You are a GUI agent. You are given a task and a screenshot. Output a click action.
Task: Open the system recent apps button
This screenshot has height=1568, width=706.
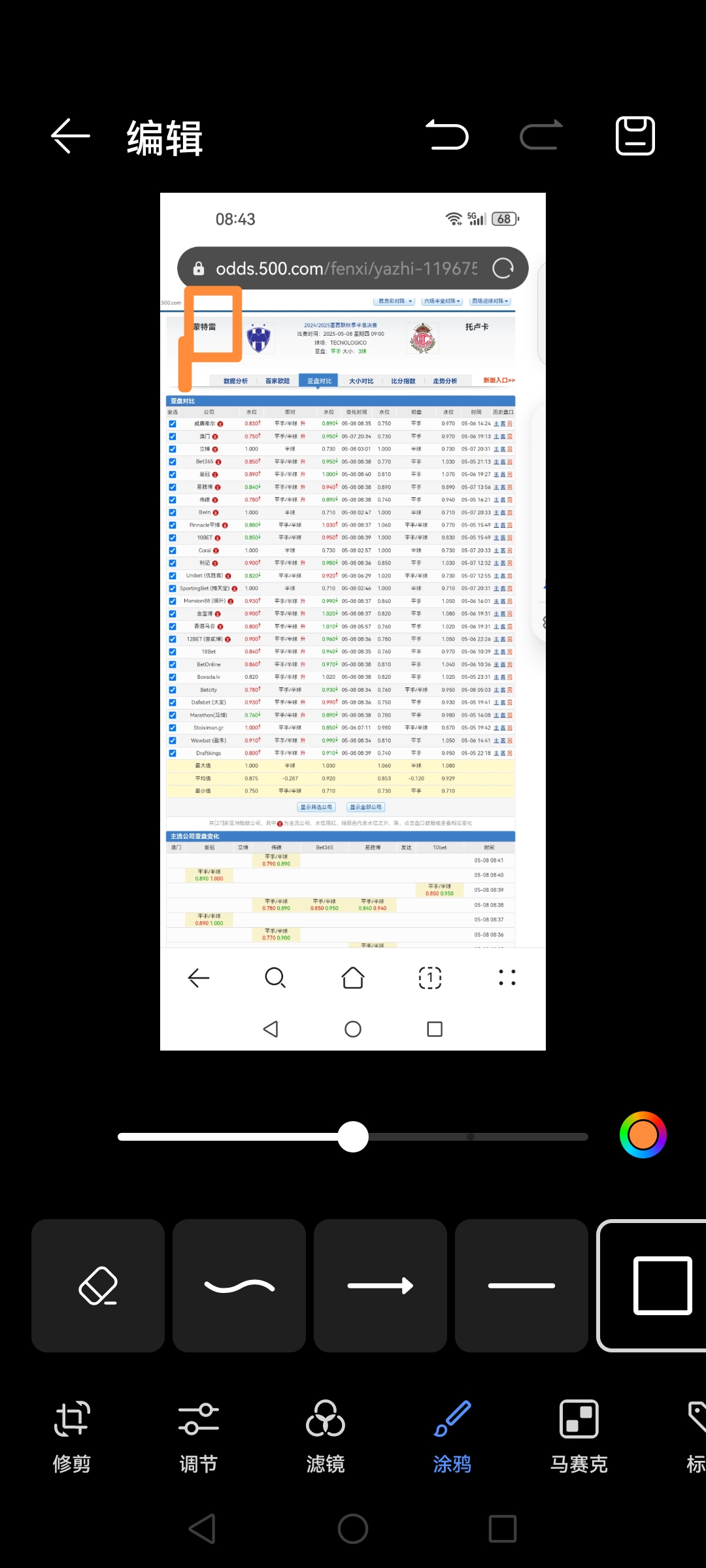click(502, 1529)
